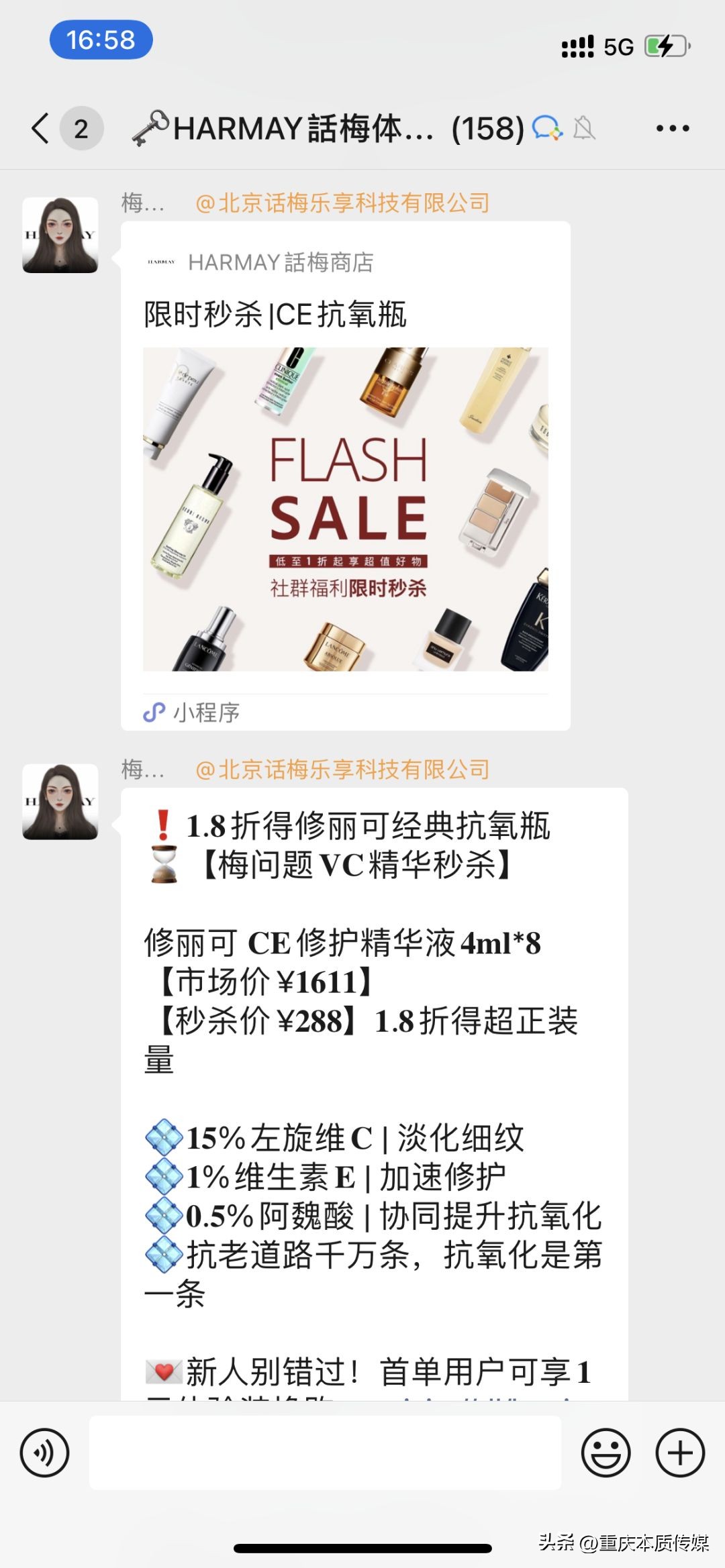The image size is (725, 1568).
Task: Open the unread badge 2 conversation list
Action: [x=81, y=129]
